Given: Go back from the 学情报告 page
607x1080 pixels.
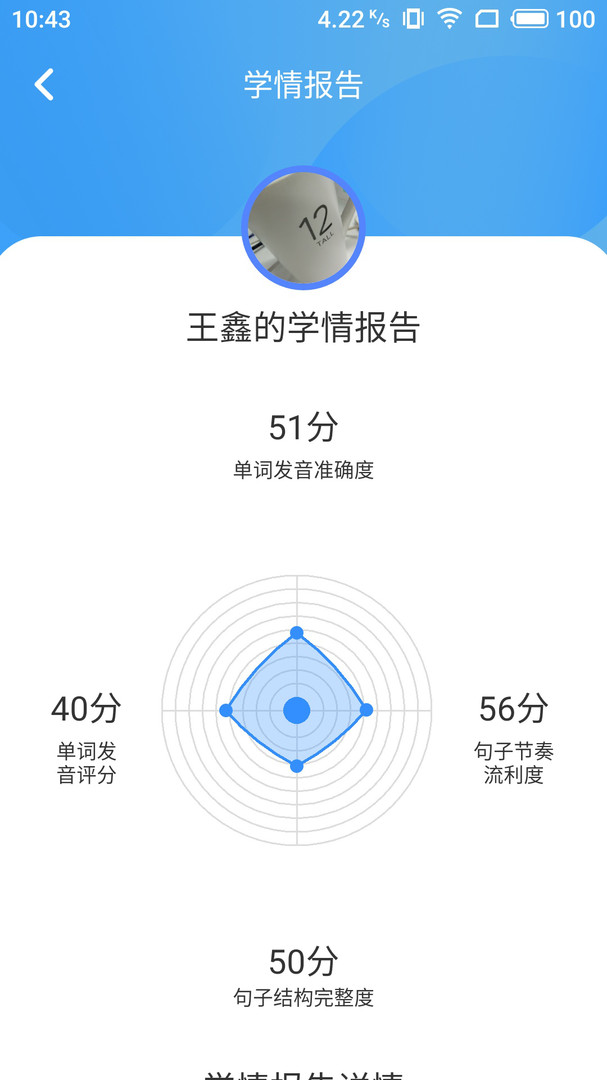Looking at the screenshot, I should click(x=44, y=85).
